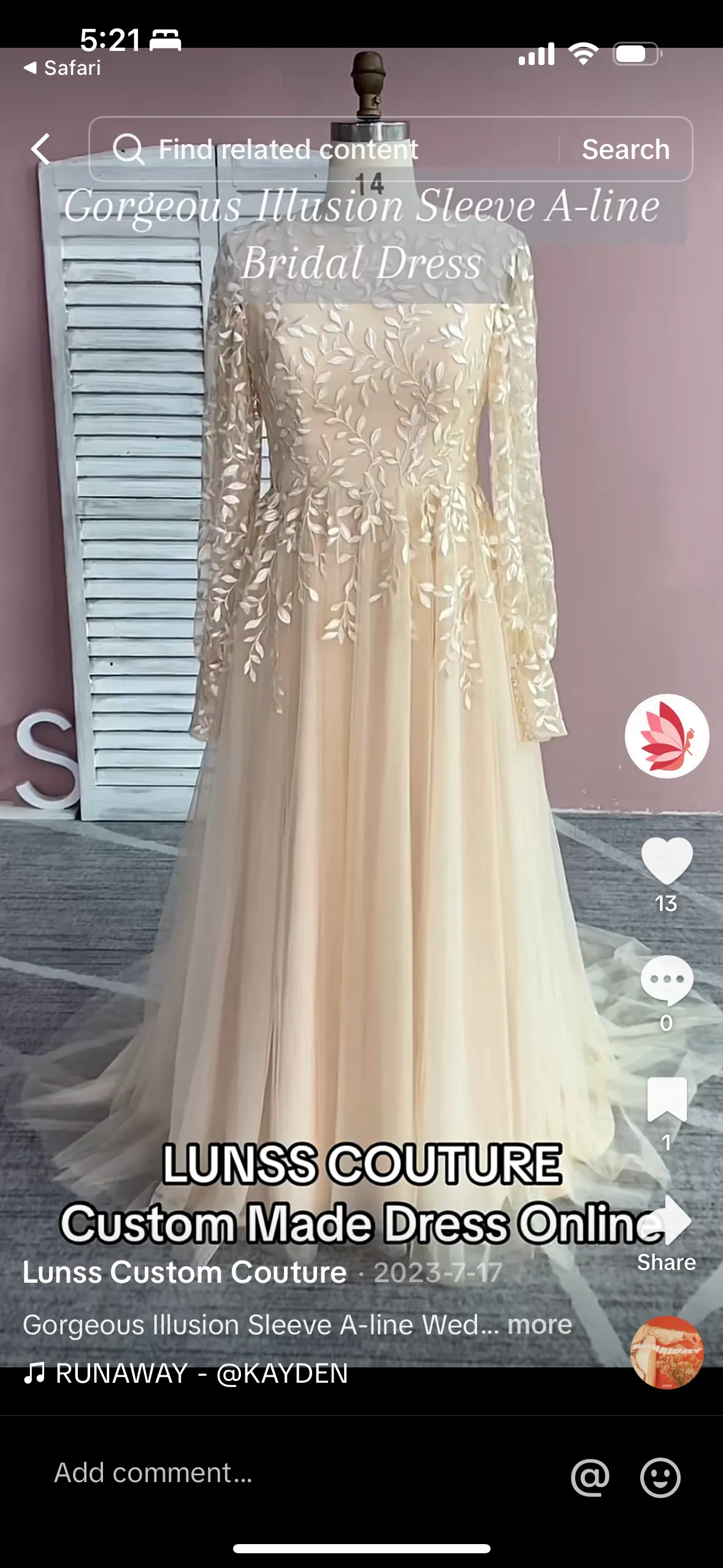Open the comments bubble

click(667, 980)
